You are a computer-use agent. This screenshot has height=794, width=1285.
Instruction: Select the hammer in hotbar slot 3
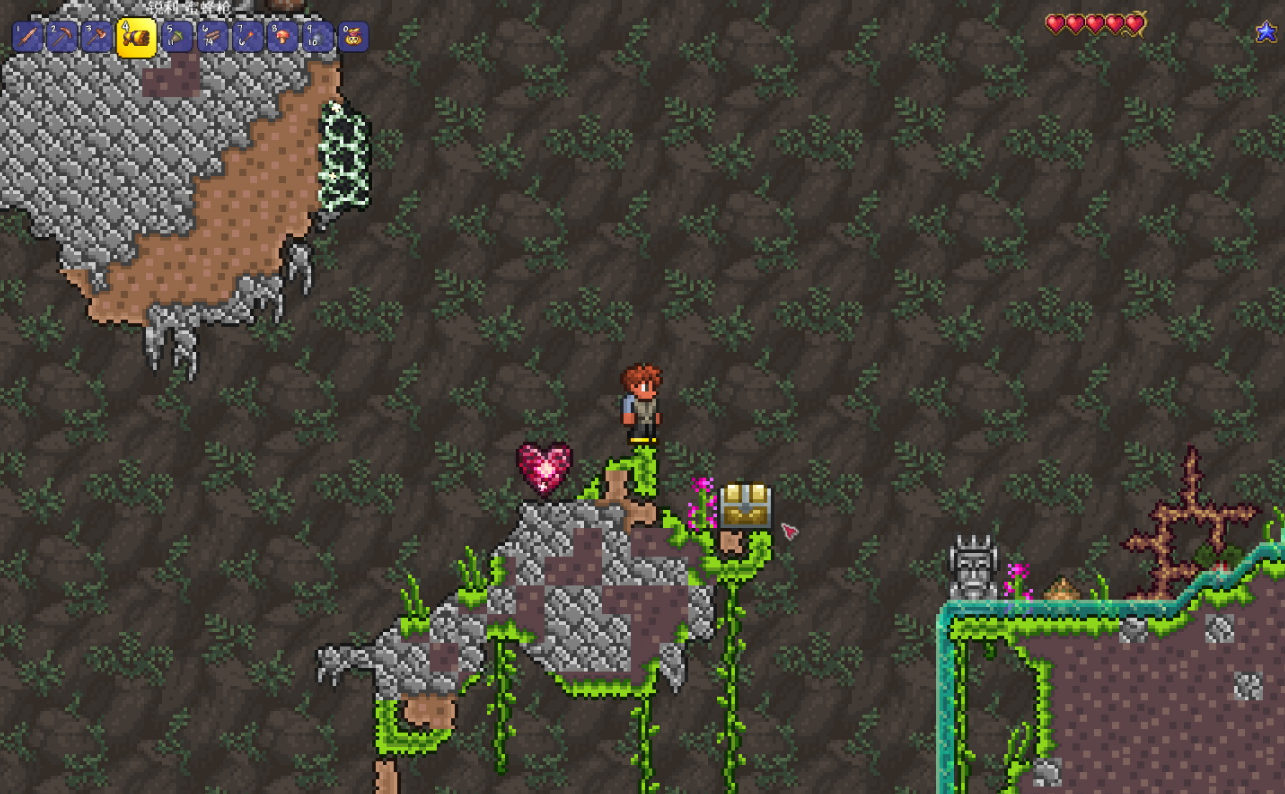pyautogui.click(x=97, y=38)
